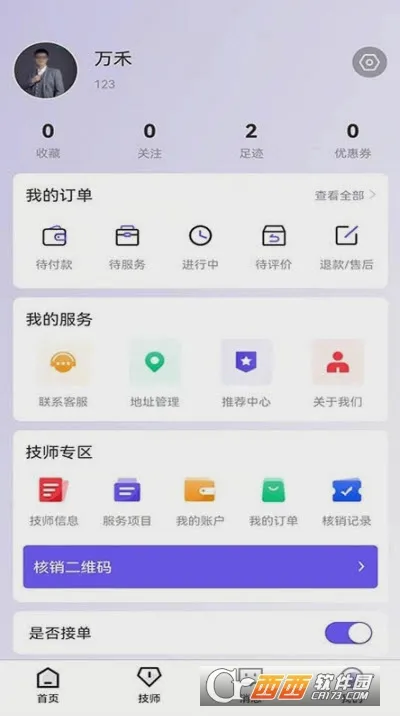Open 核销记录
The height and width of the screenshot is (716, 400).
pyautogui.click(x=347, y=501)
